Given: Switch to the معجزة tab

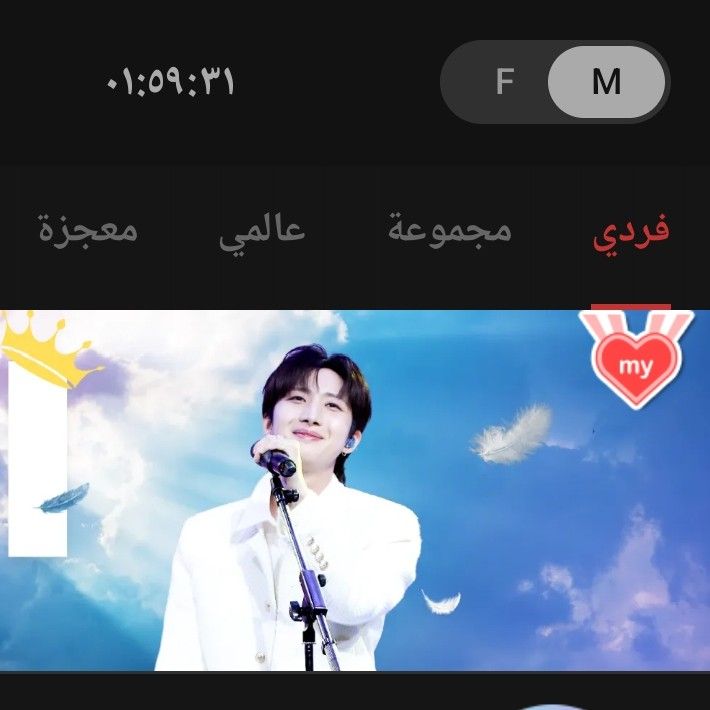Looking at the screenshot, I should [88, 230].
